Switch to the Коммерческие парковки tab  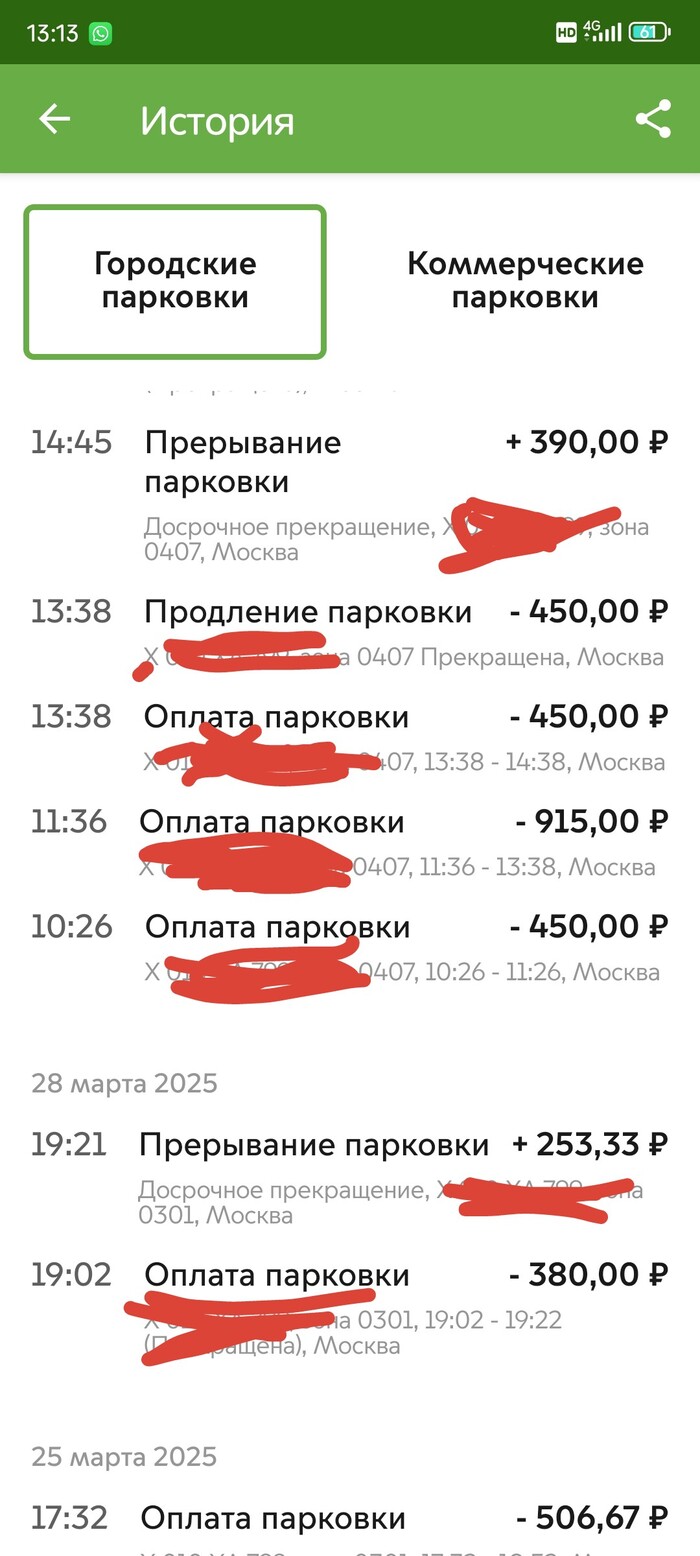pyautogui.click(x=525, y=281)
